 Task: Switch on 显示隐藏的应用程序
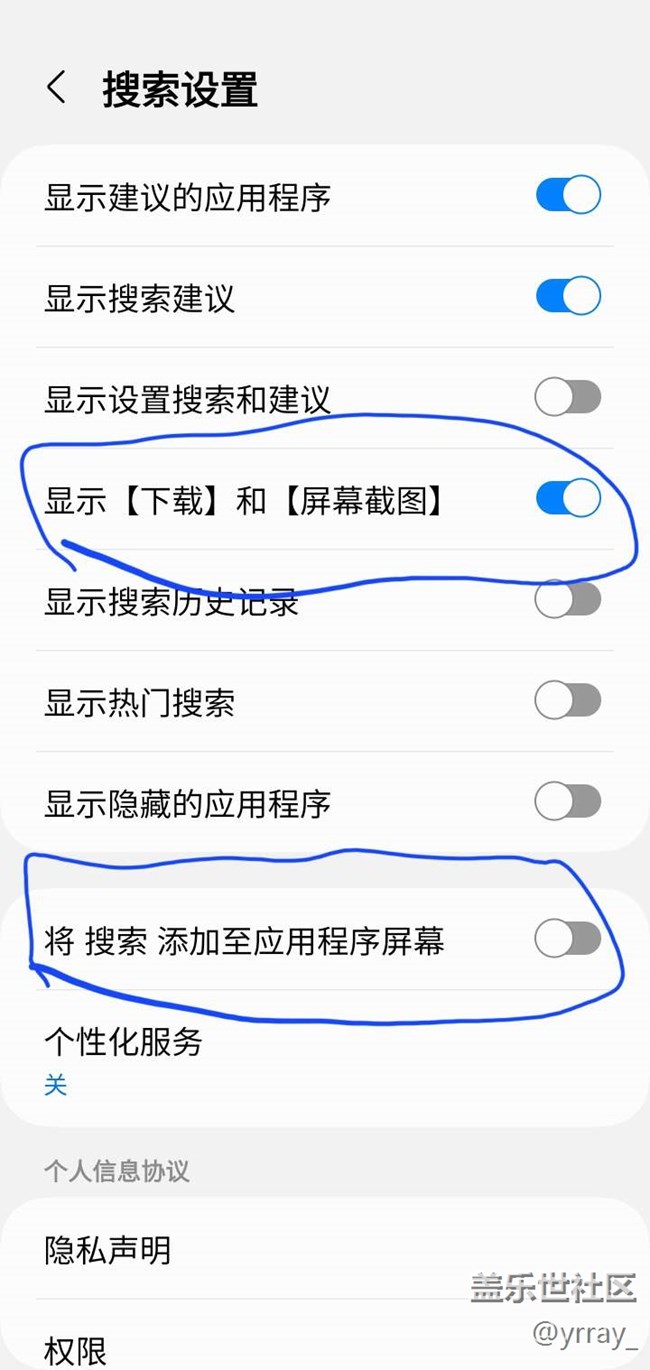(567, 802)
